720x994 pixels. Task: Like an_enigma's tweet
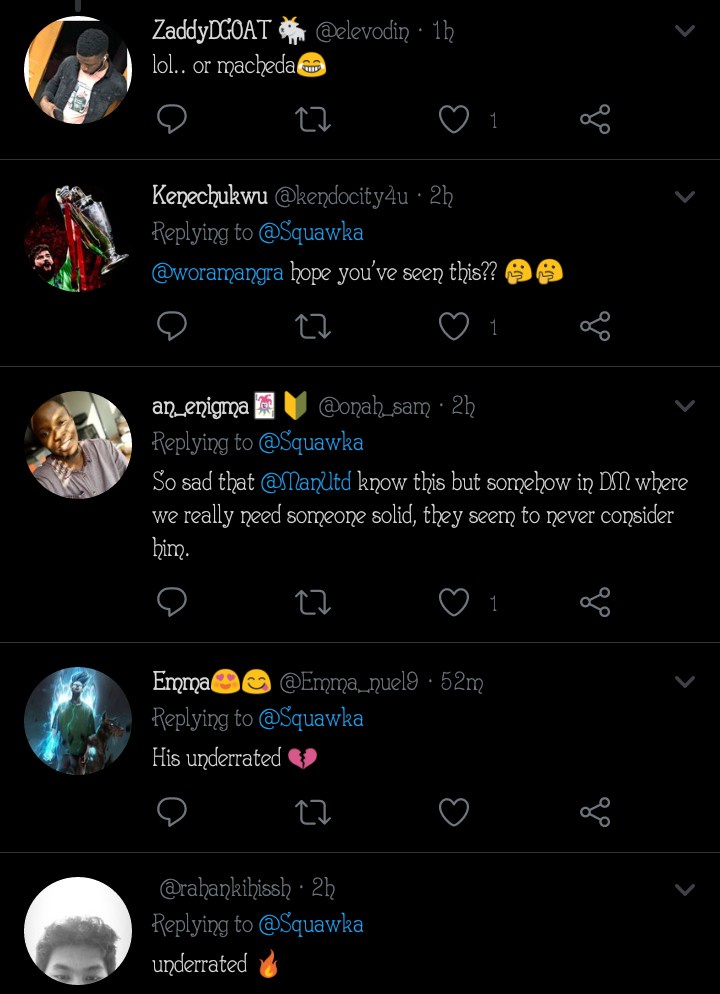pyautogui.click(x=454, y=602)
